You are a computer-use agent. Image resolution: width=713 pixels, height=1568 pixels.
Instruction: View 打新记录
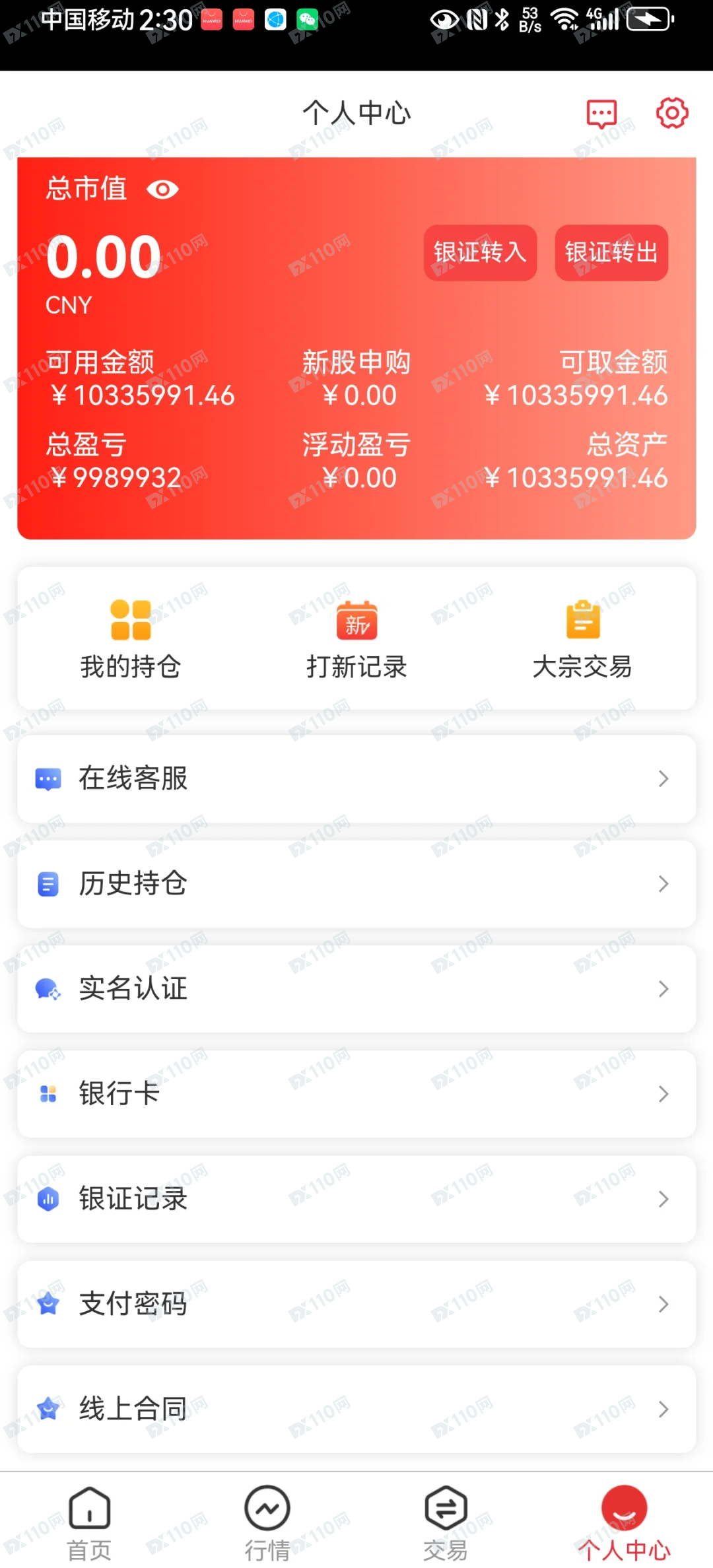click(x=356, y=639)
